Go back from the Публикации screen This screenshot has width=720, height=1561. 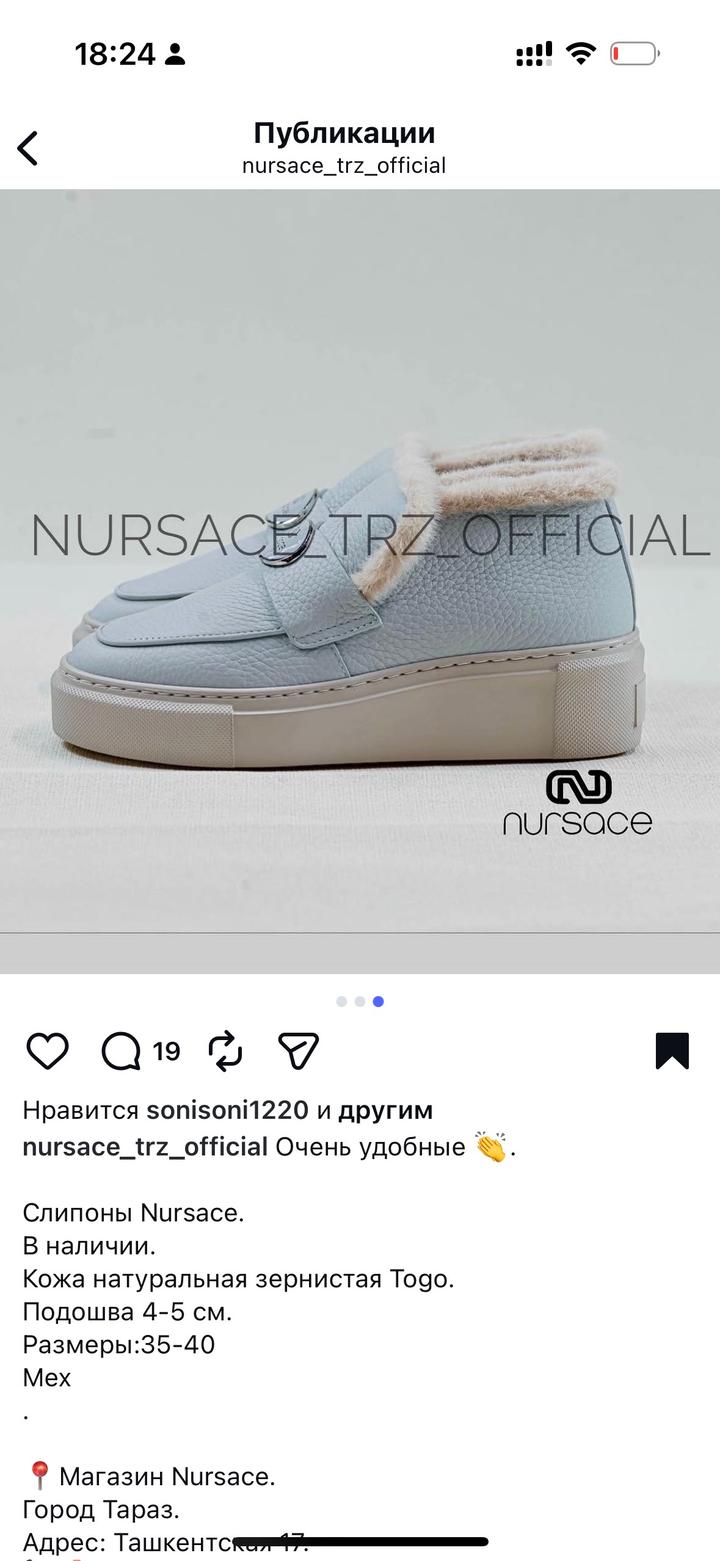pyautogui.click(x=28, y=148)
